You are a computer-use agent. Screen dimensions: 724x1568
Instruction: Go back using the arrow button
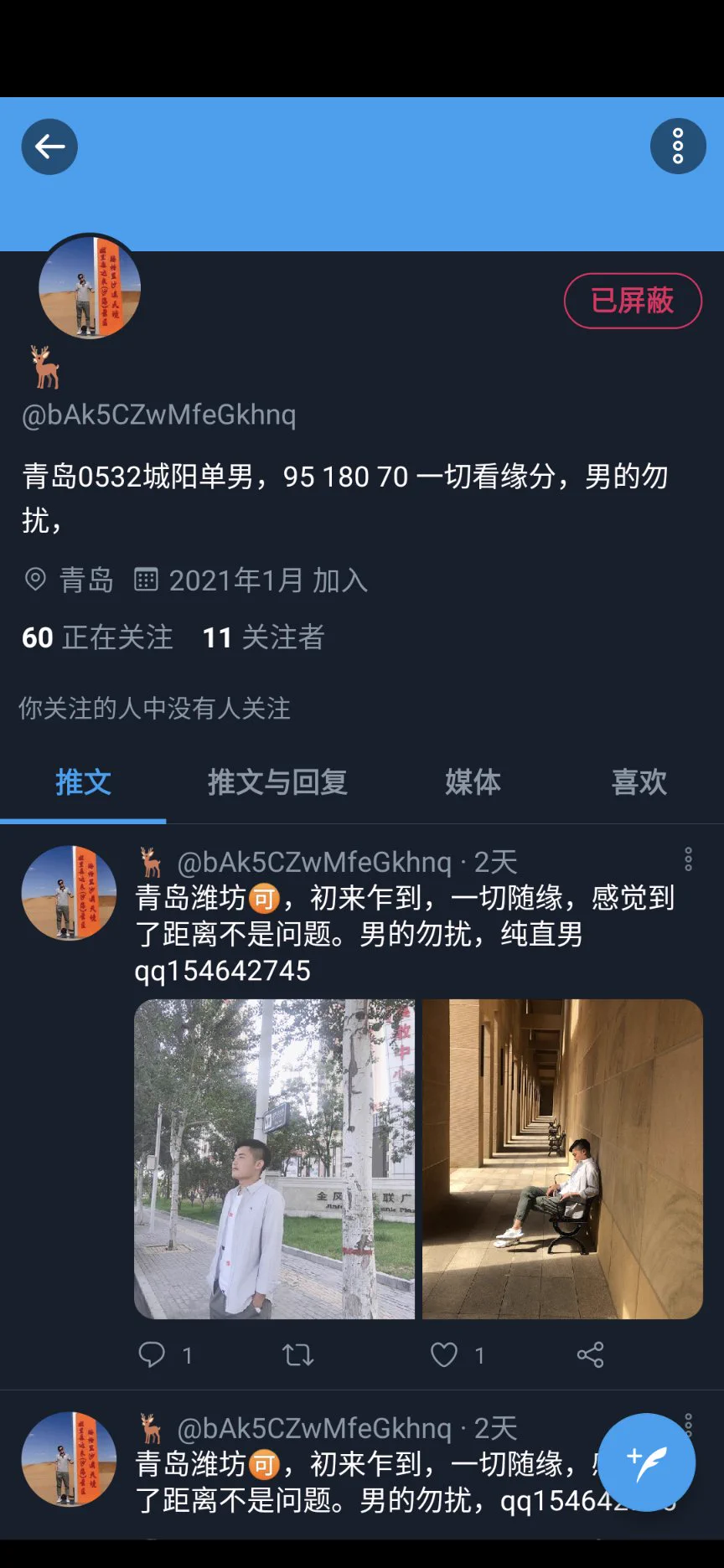(x=49, y=147)
